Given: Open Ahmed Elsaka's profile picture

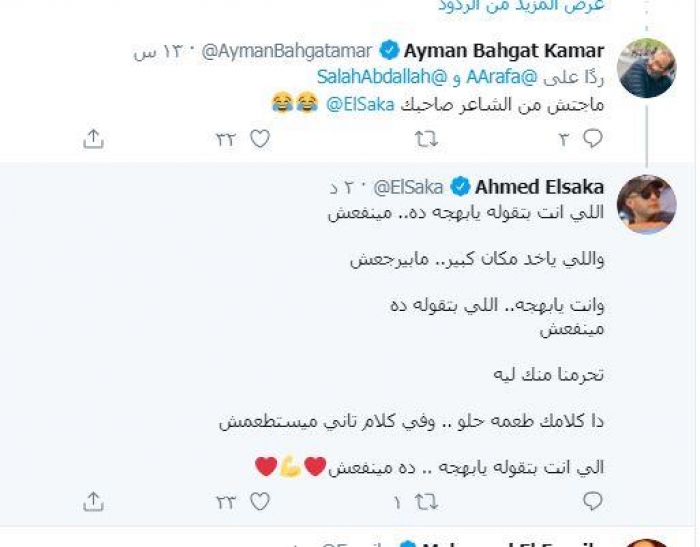Looking at the screenshot, I should tap(645, 203).
